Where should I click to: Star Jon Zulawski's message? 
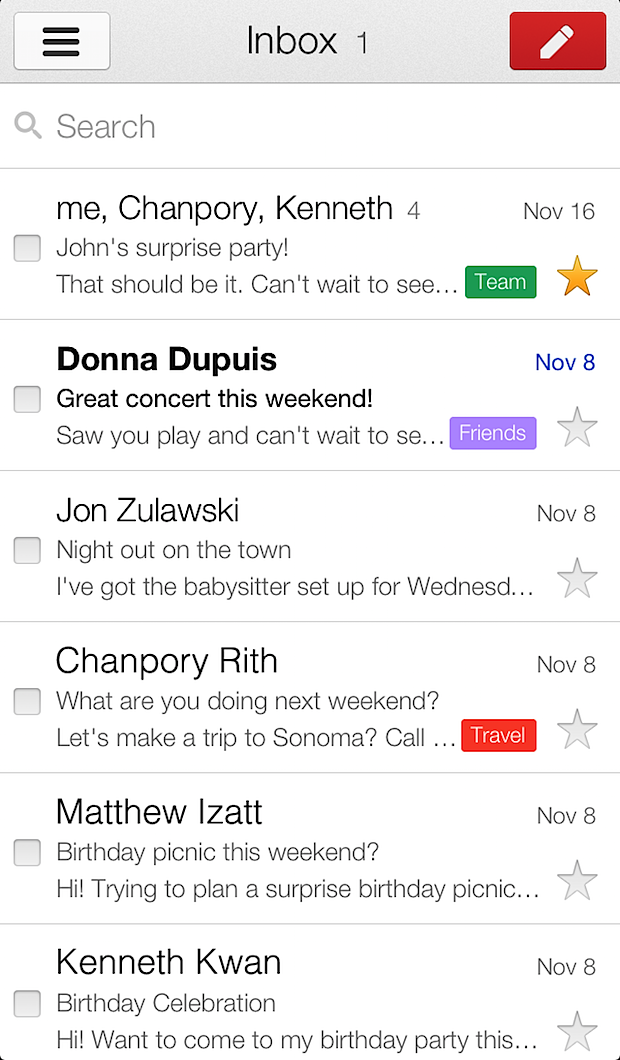tap(577, 579)
